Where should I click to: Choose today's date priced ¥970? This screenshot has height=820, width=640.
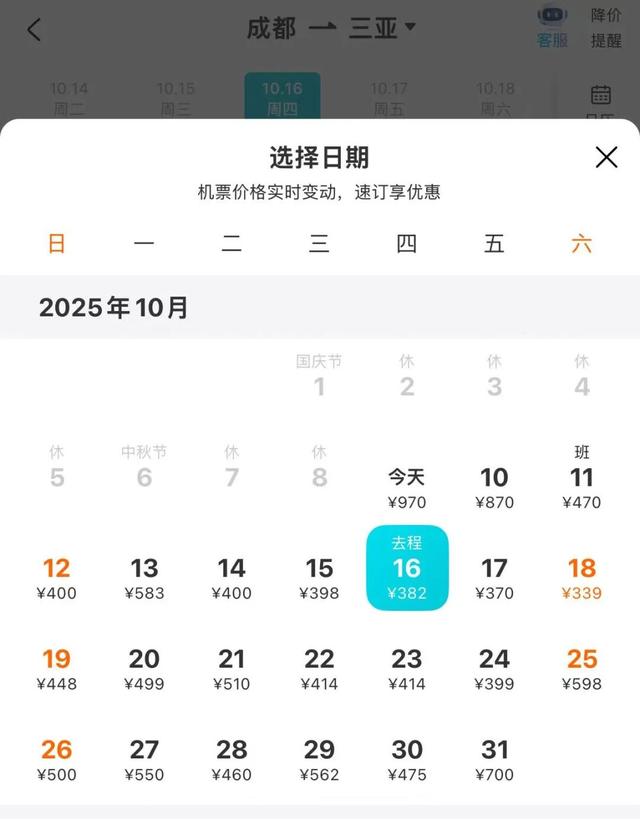coord(407,487)
